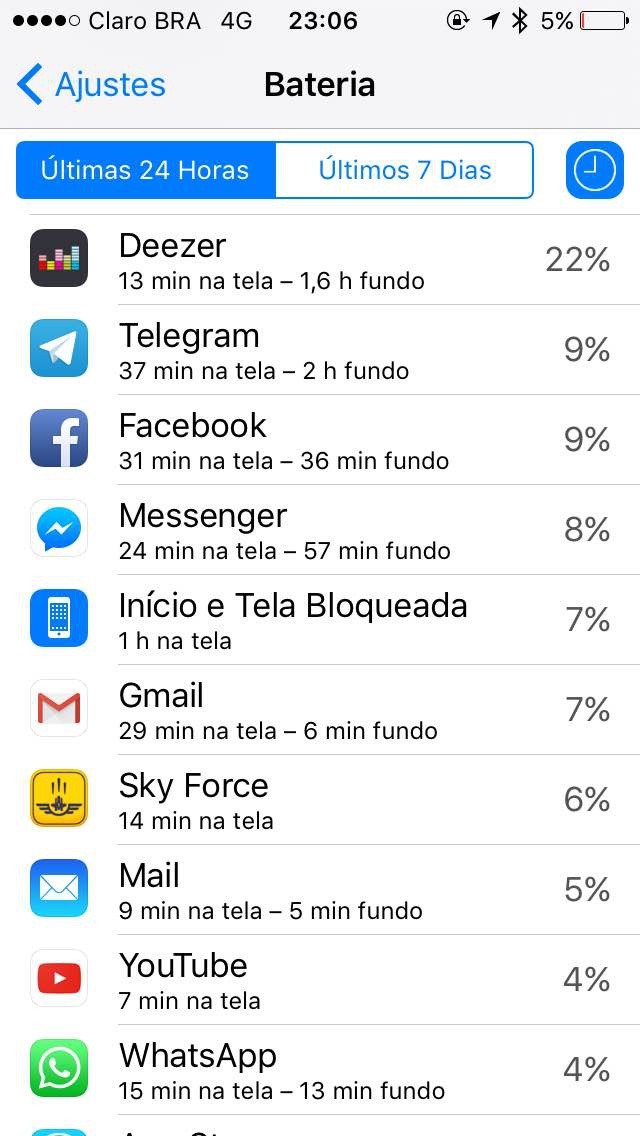Select the Últimas 24 Horas segment
This screenshot has width=640, height=1136.
pyautogui.click(x=145, y=170)
